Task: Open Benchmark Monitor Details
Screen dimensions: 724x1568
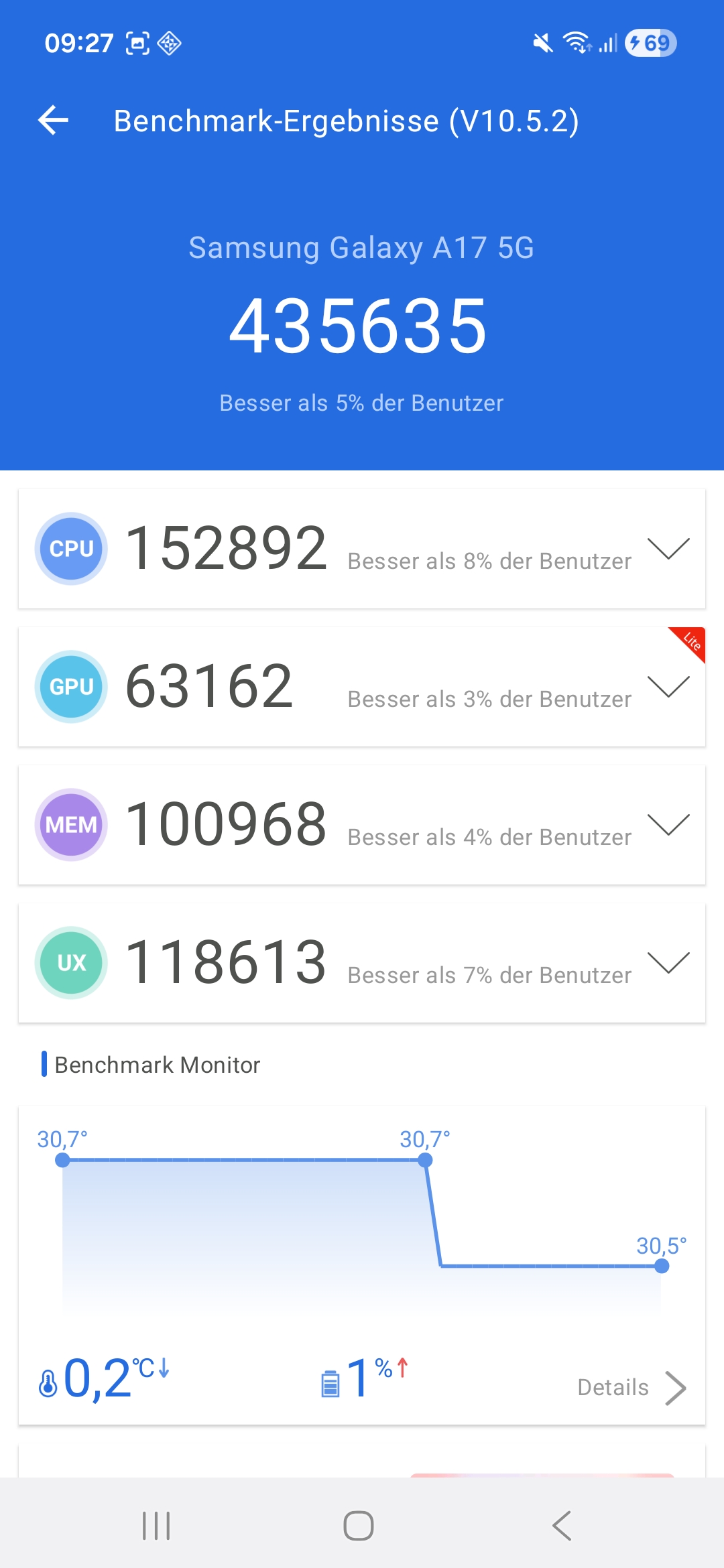Action: [631, 1387]
